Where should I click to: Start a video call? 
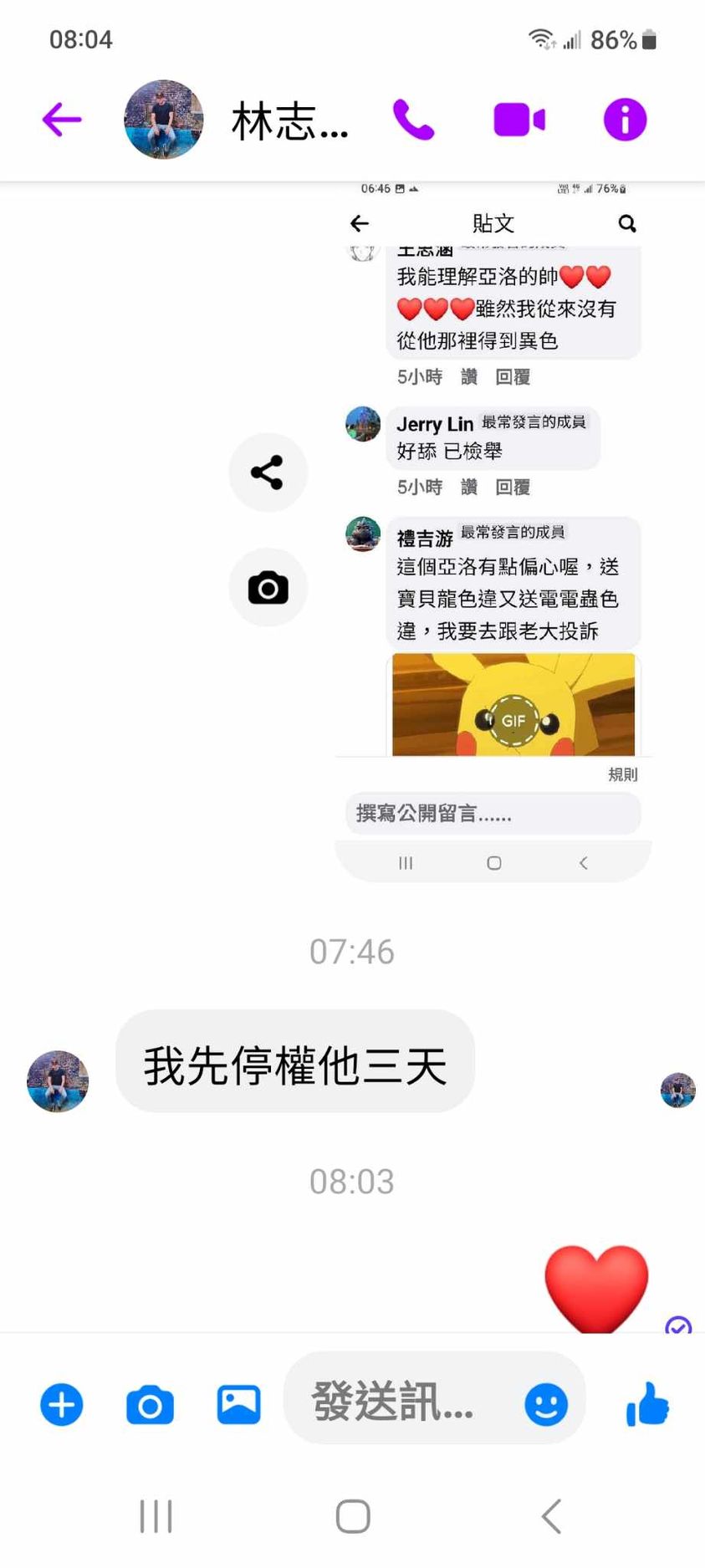[x=519, y=120]
